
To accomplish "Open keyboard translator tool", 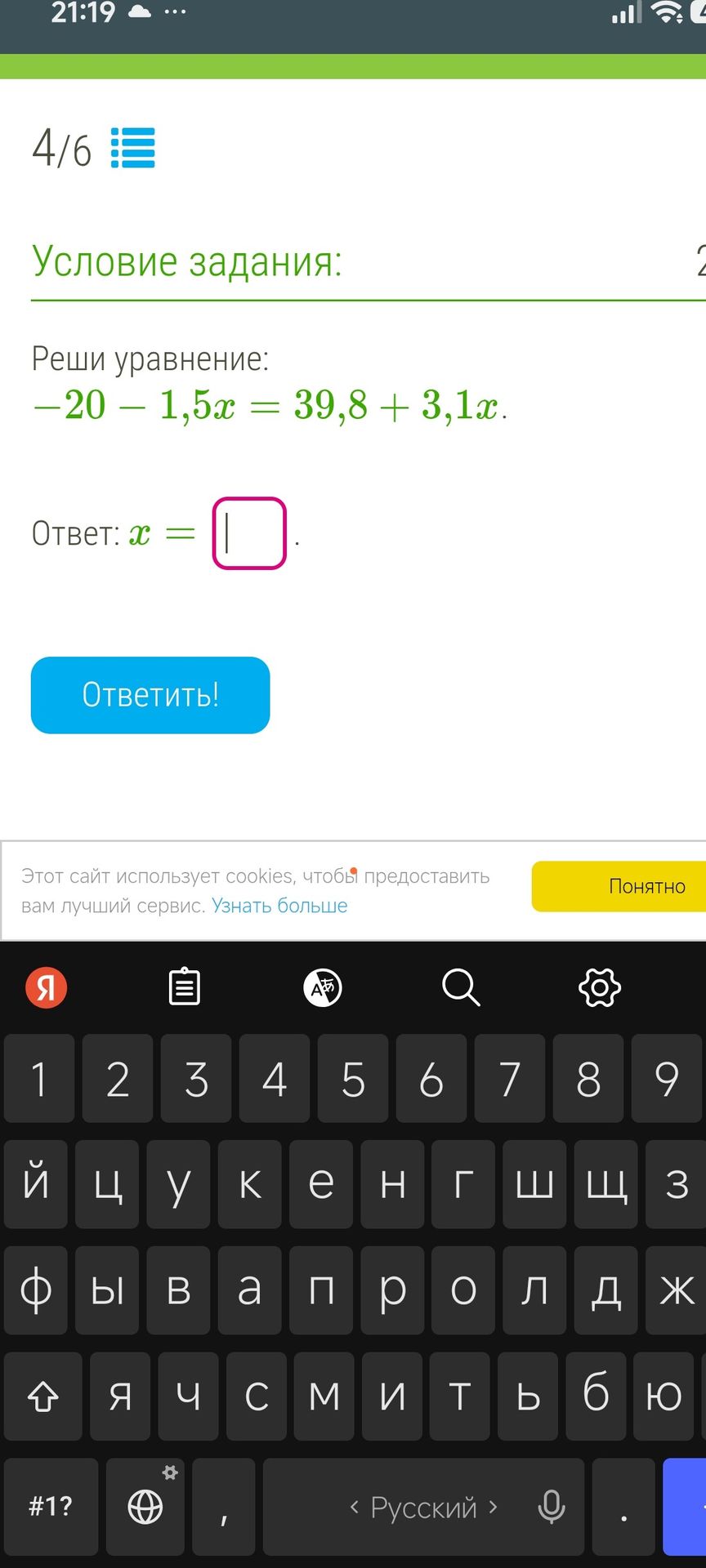I will click(323, 987).
